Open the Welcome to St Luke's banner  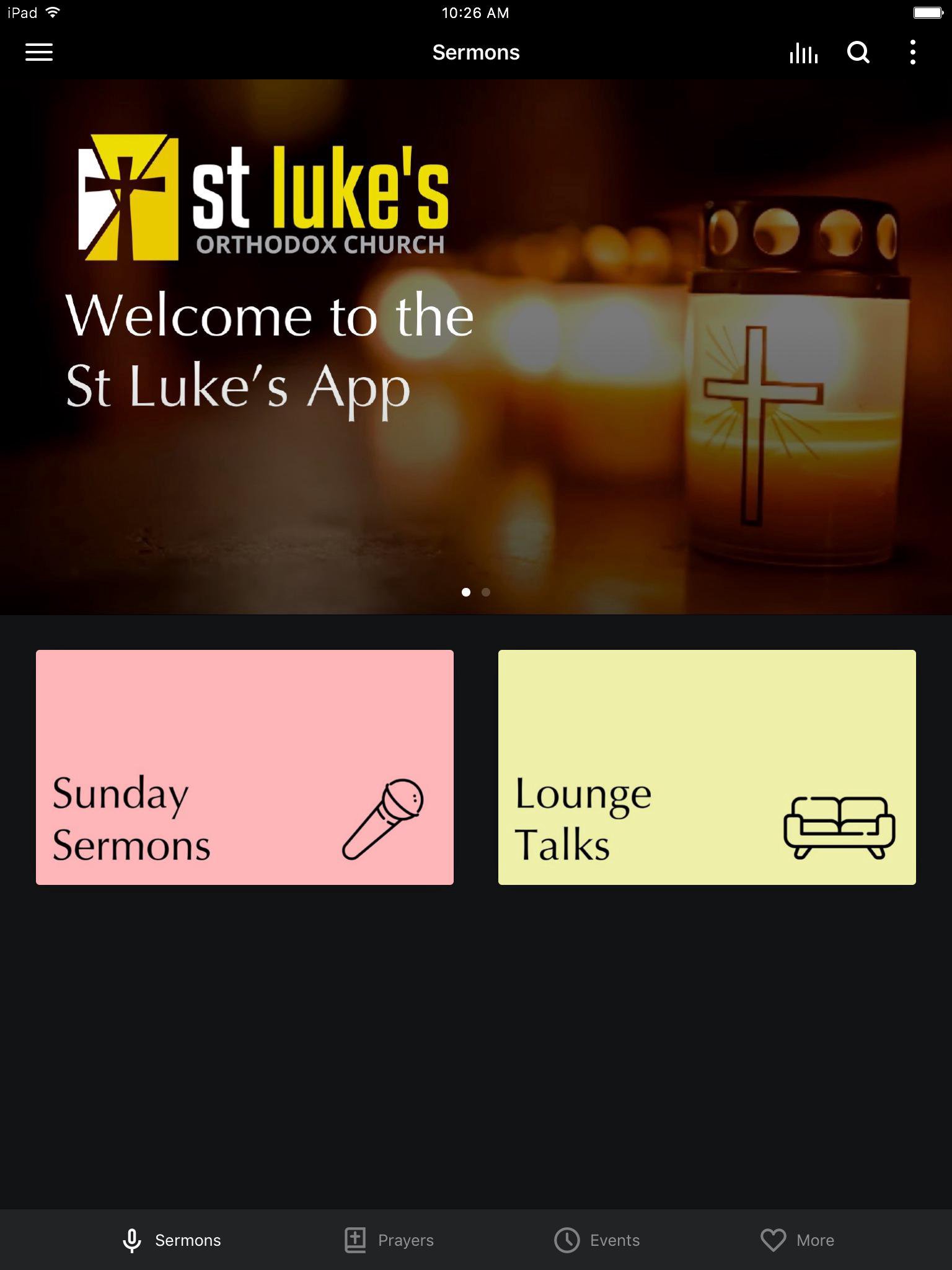click(476, 347)
